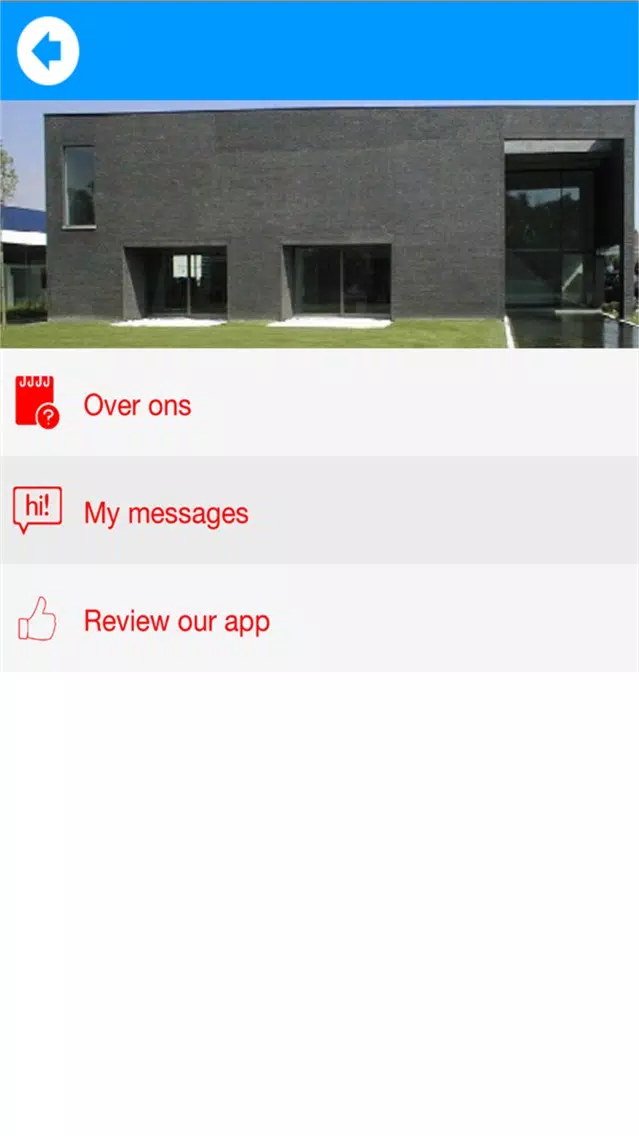
Task: Open My messages
Action: click(x=166, y=513)
